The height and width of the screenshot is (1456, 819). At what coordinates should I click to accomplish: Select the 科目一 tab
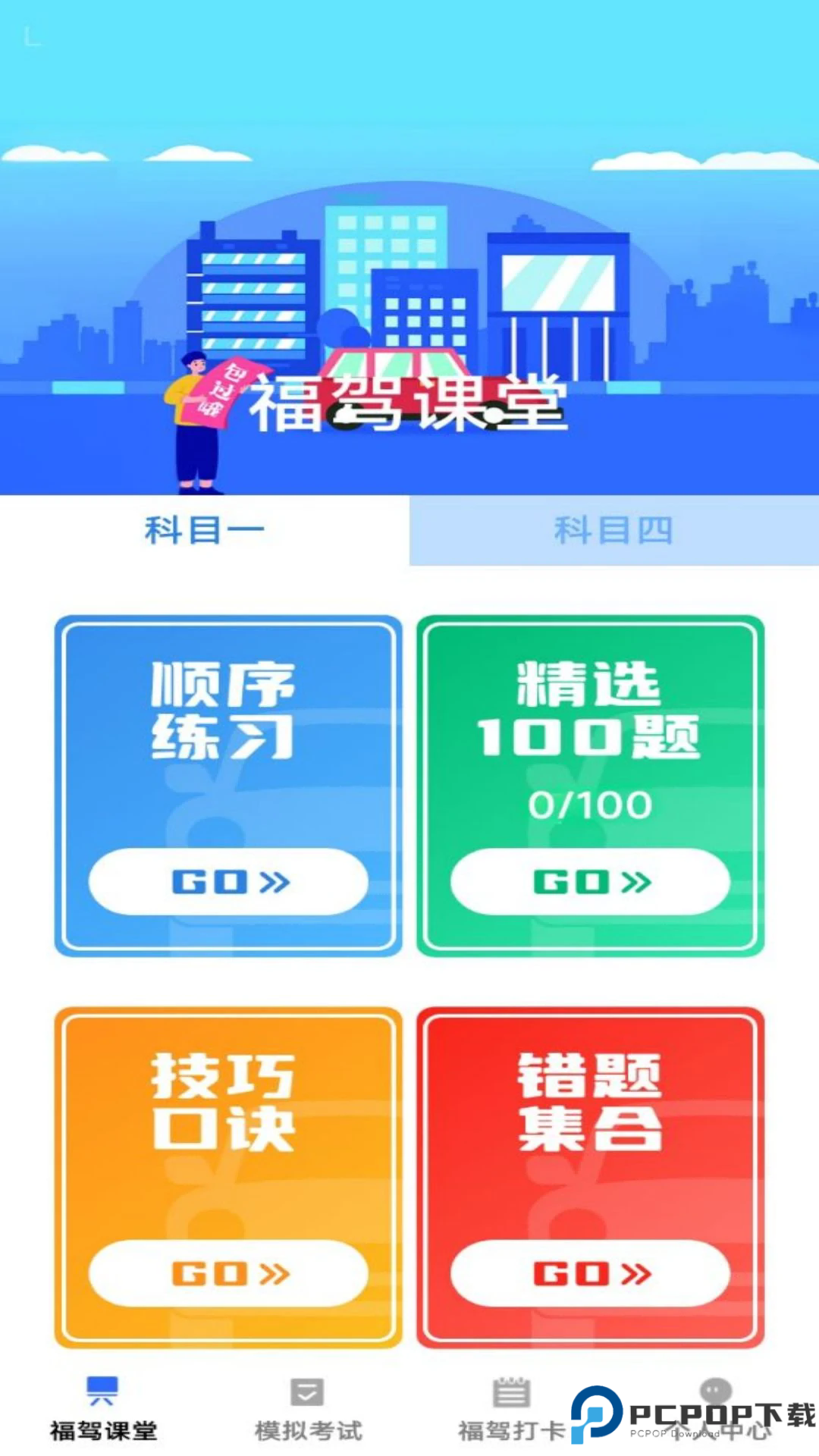[x=205, y=531]
